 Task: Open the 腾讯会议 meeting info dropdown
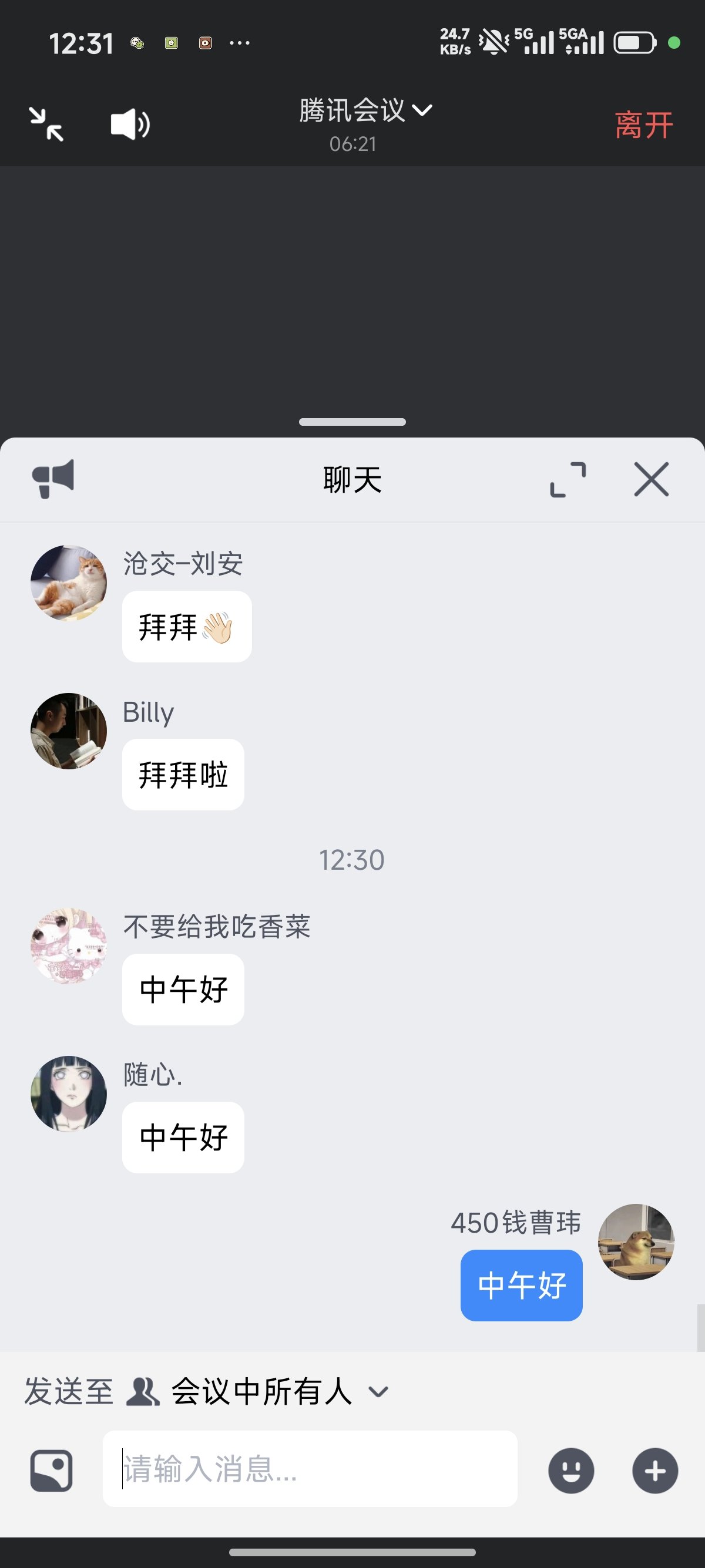pos(362,112)
